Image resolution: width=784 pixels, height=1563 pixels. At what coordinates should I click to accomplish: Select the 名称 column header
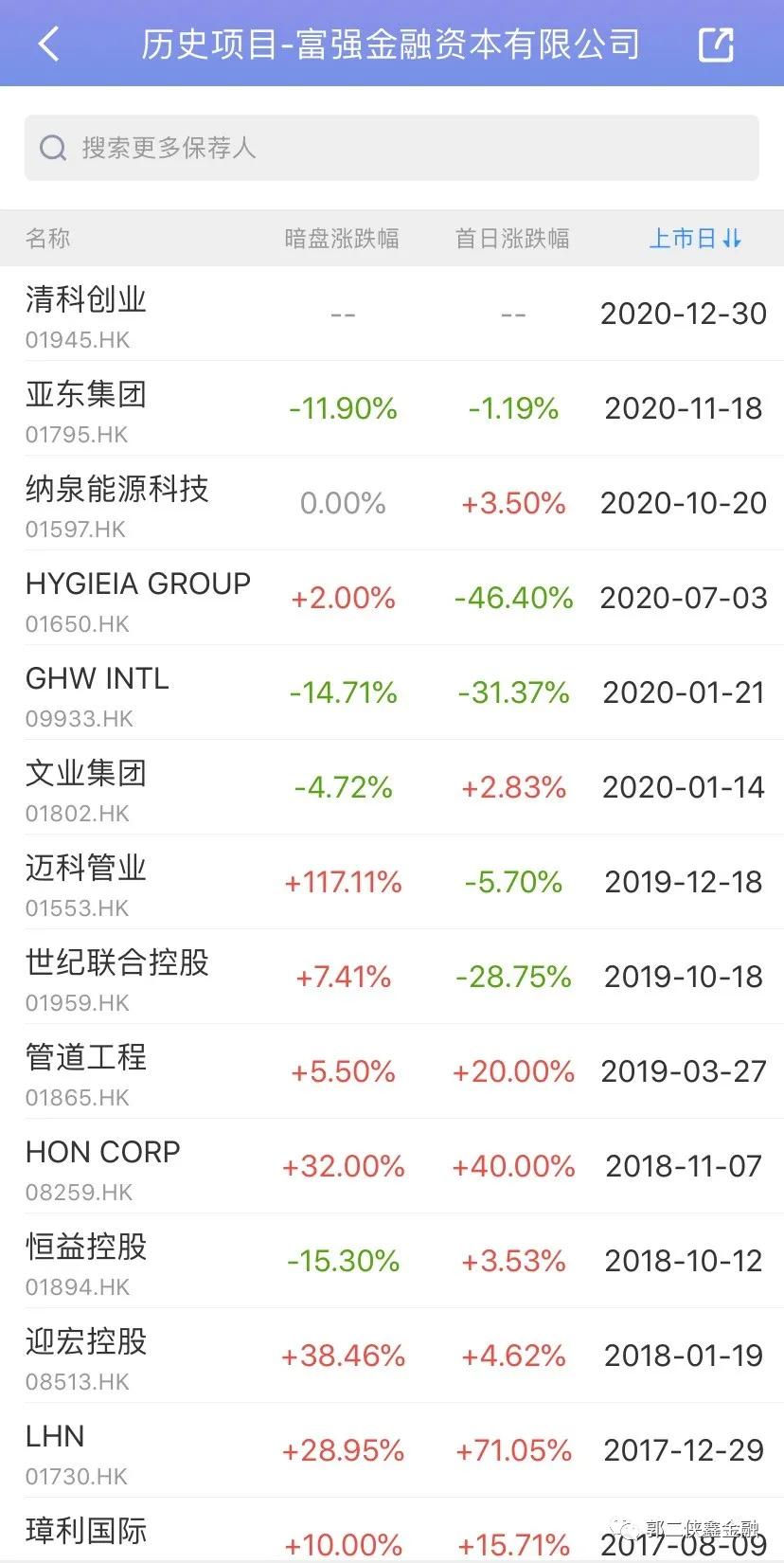(x=45, y=239)
